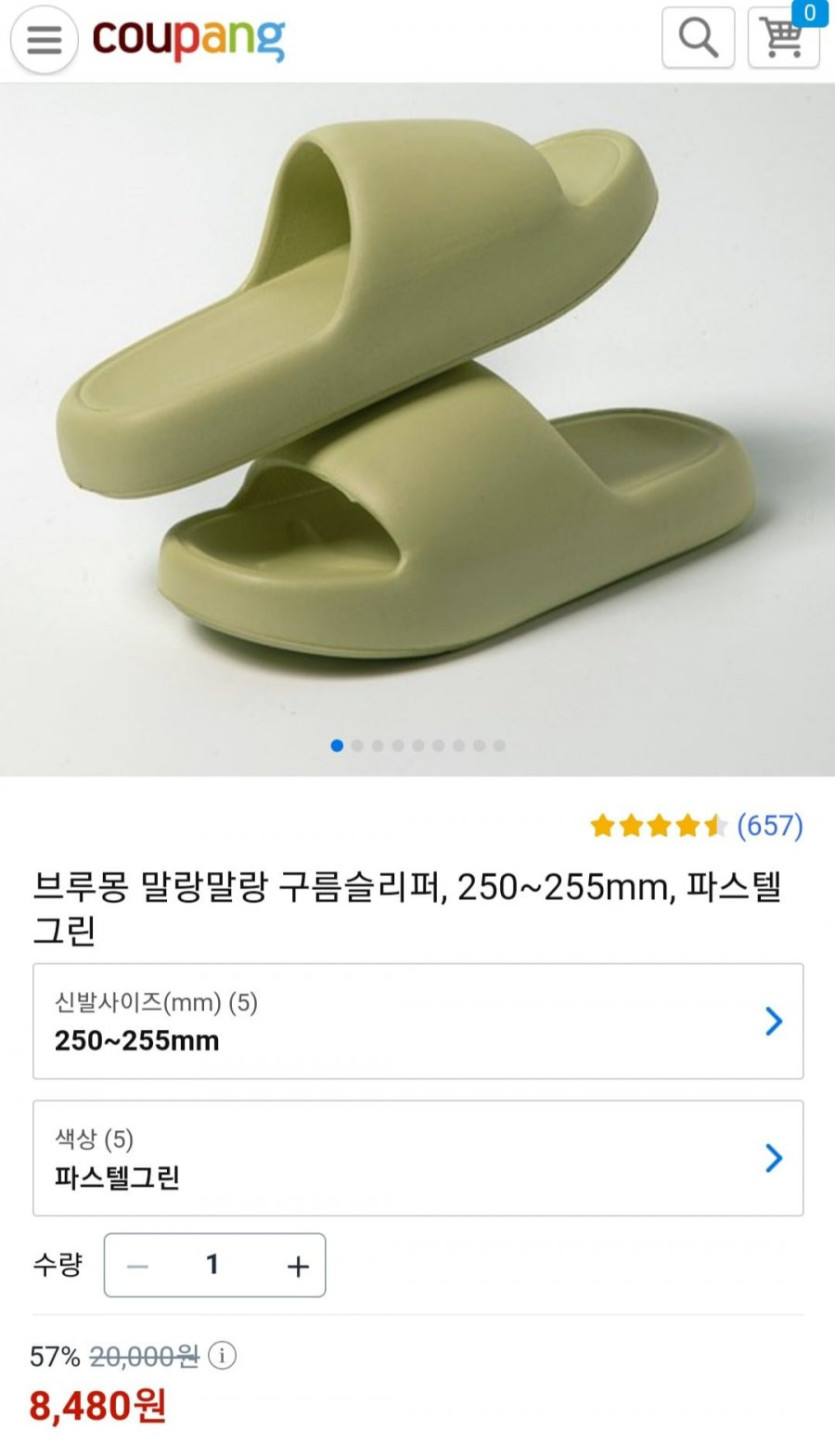The width and height of the screenshot is (835, 1442).
Task: Tap the Coupang logo to go home
Action: tap(189, 39)
